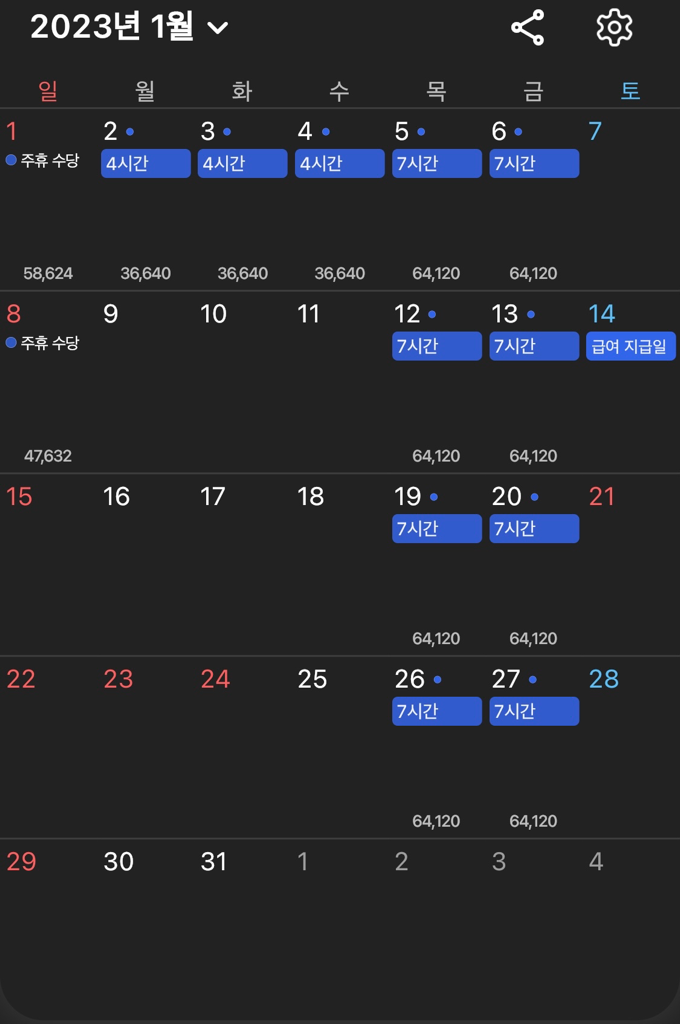Select January 25 on the calendar
This screenshot has width=680, height=1024.
click(x=338, y=740)
